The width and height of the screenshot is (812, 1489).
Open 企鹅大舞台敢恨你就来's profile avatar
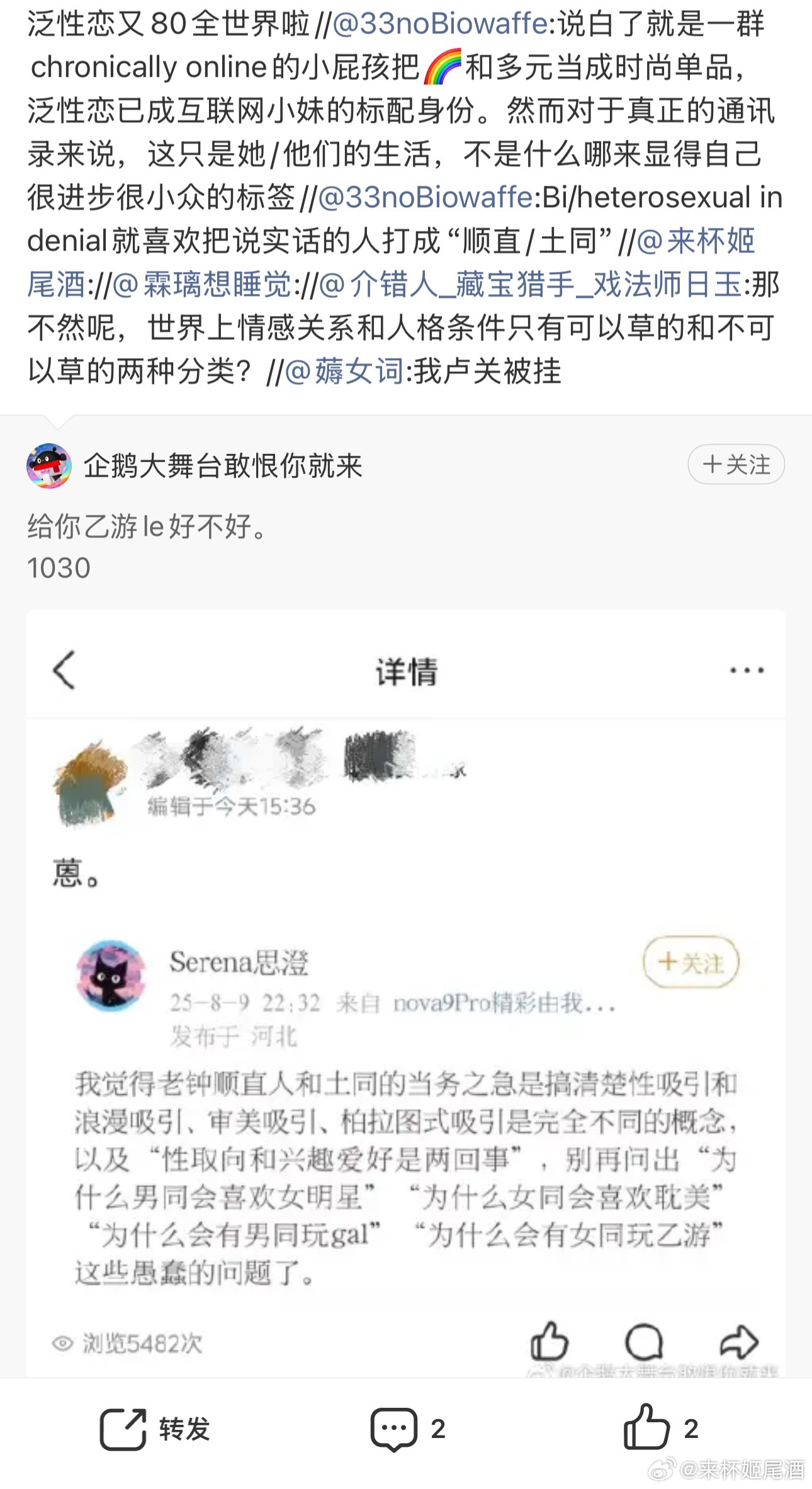pos(48,466)
